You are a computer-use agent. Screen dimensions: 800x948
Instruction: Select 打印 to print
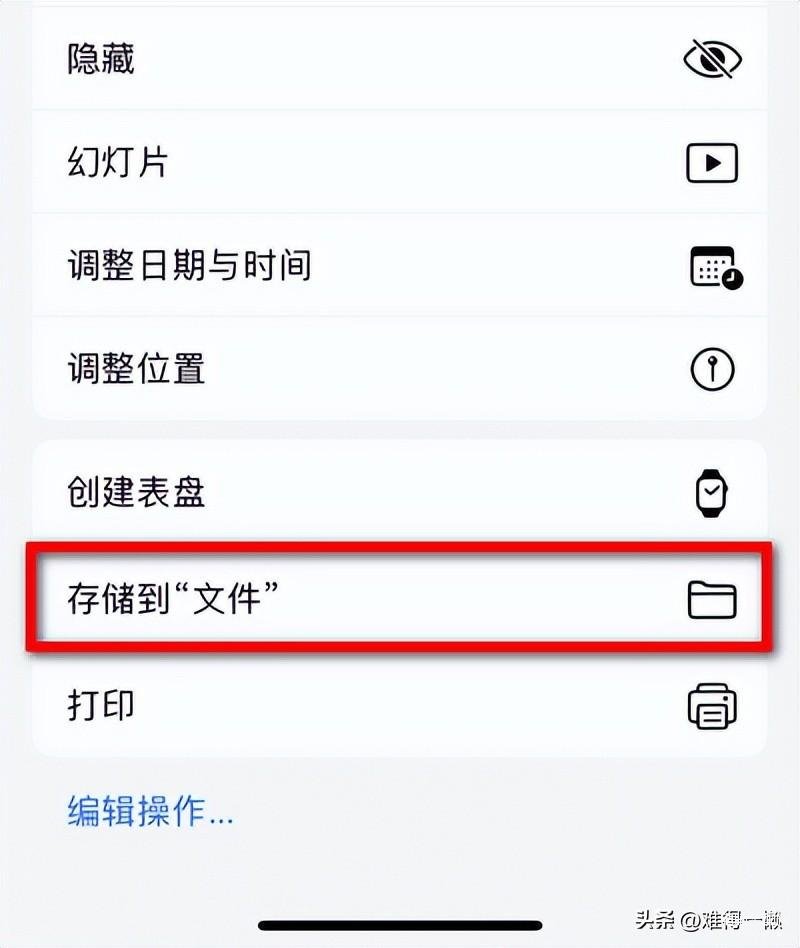click(400, 706)
